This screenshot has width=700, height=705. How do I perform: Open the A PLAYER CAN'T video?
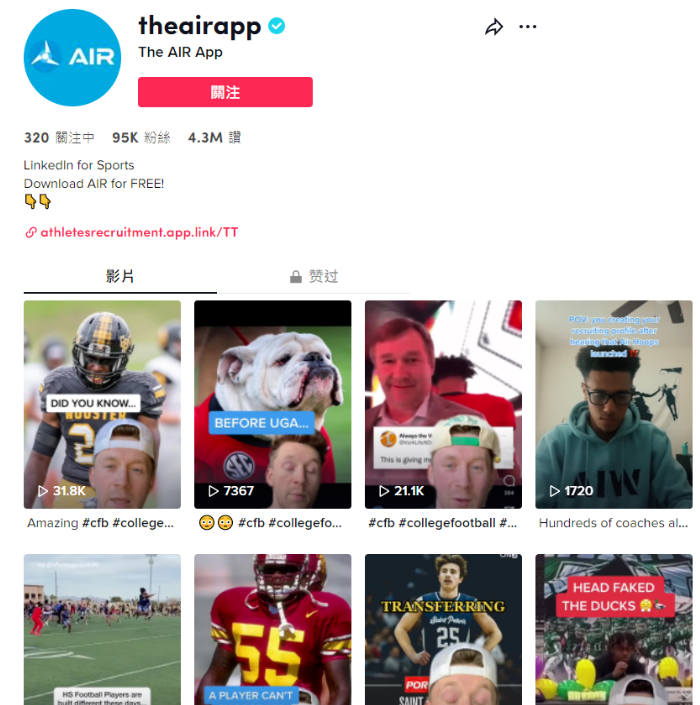tap(273, 630)
